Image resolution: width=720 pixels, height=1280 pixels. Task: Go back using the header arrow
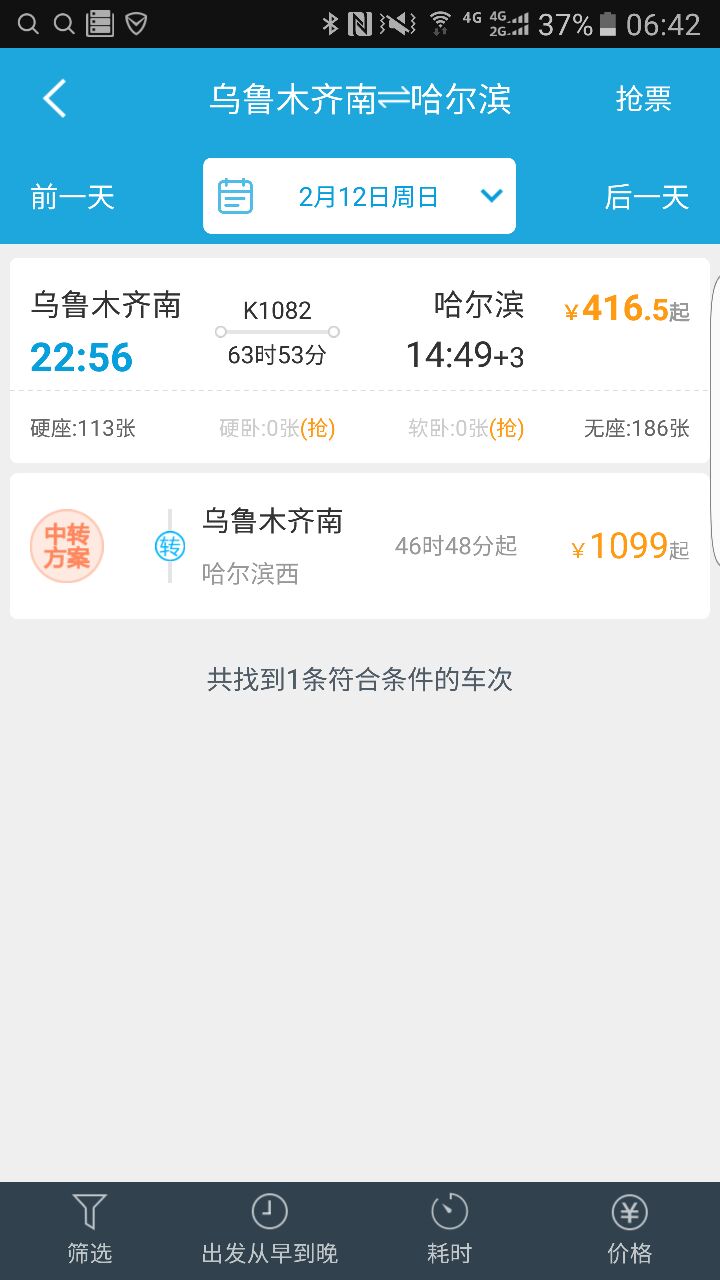[55, 99]
